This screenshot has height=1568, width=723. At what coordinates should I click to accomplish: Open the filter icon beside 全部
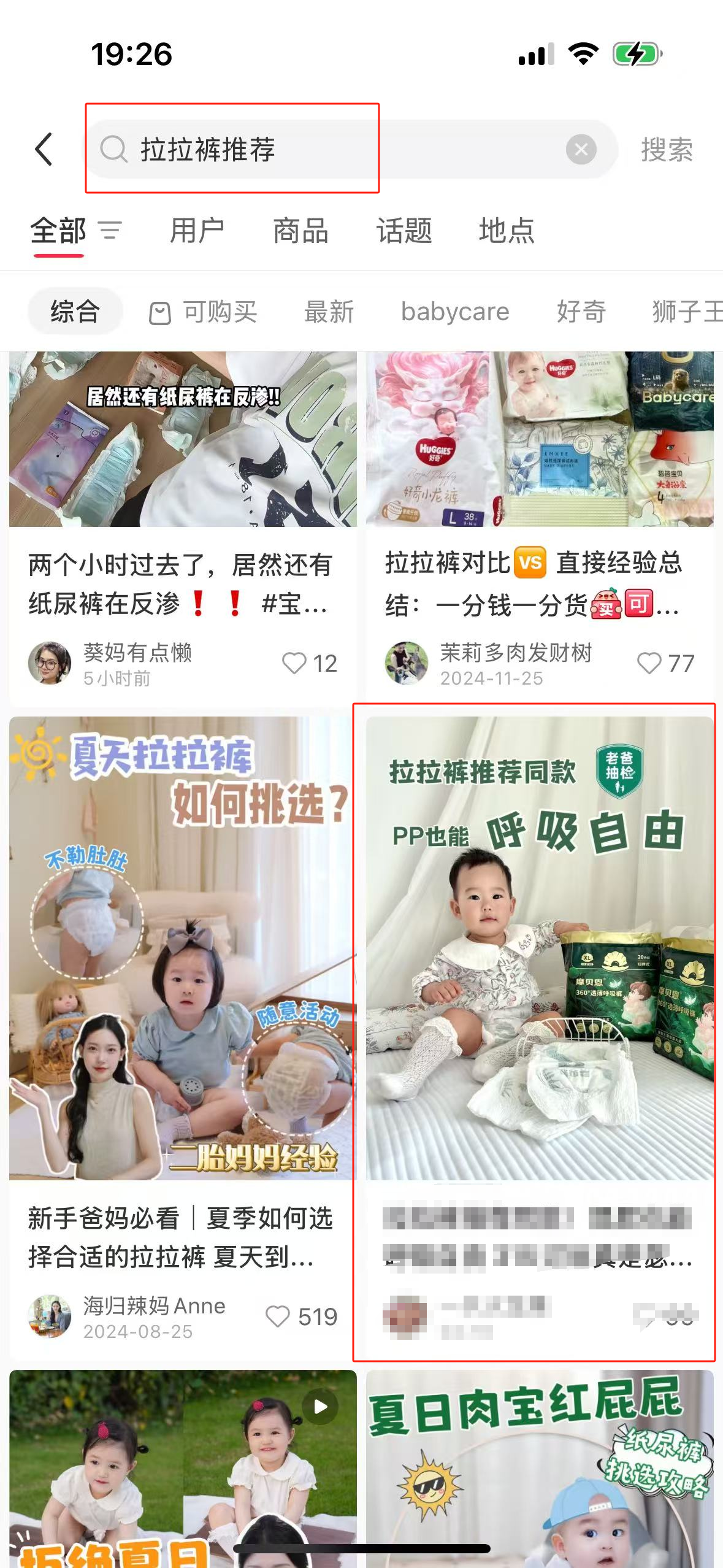[110, 231]
